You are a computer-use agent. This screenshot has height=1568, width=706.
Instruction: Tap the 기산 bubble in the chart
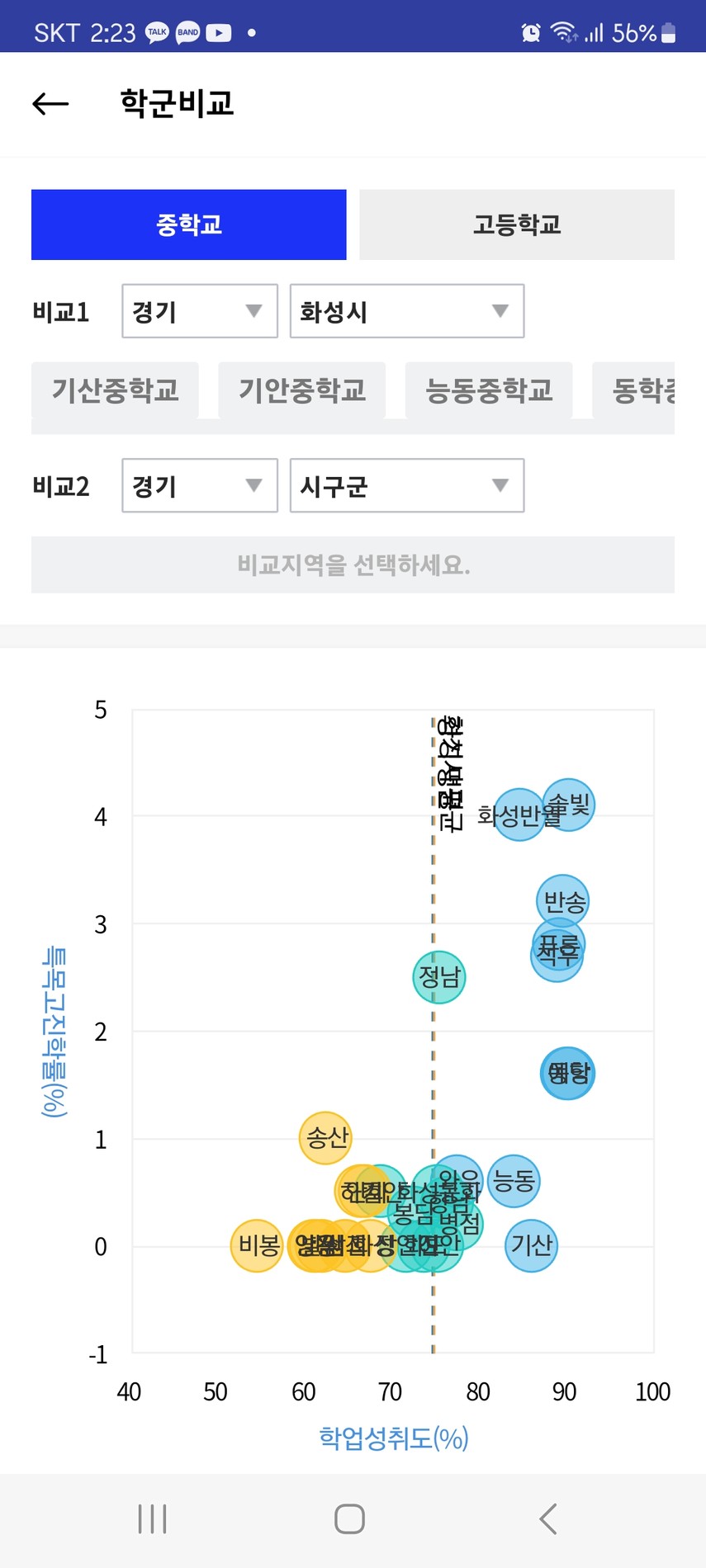[531, 1245]
